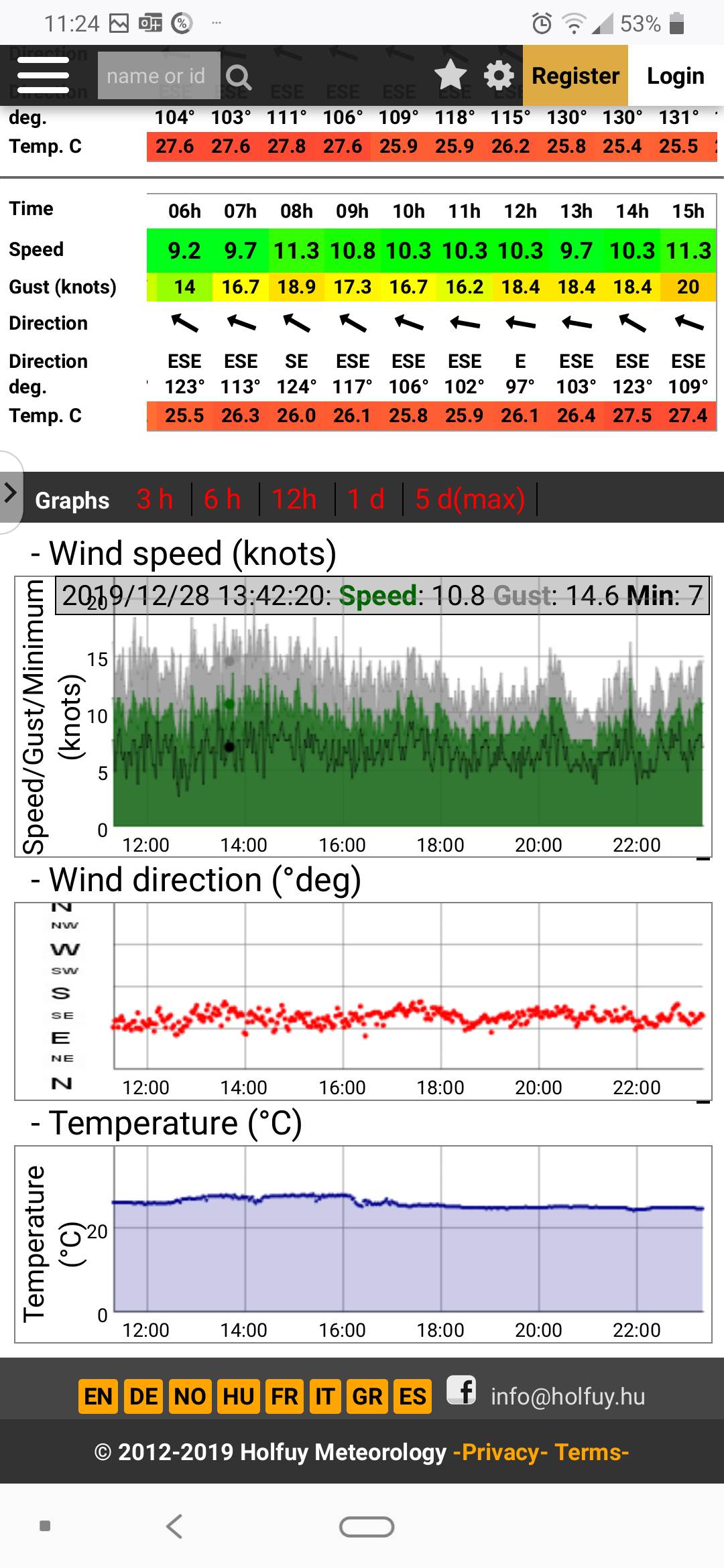Viewport: 724px width, 1568px height.
Task: Go back with system back button
Action: pos(174,1526)
